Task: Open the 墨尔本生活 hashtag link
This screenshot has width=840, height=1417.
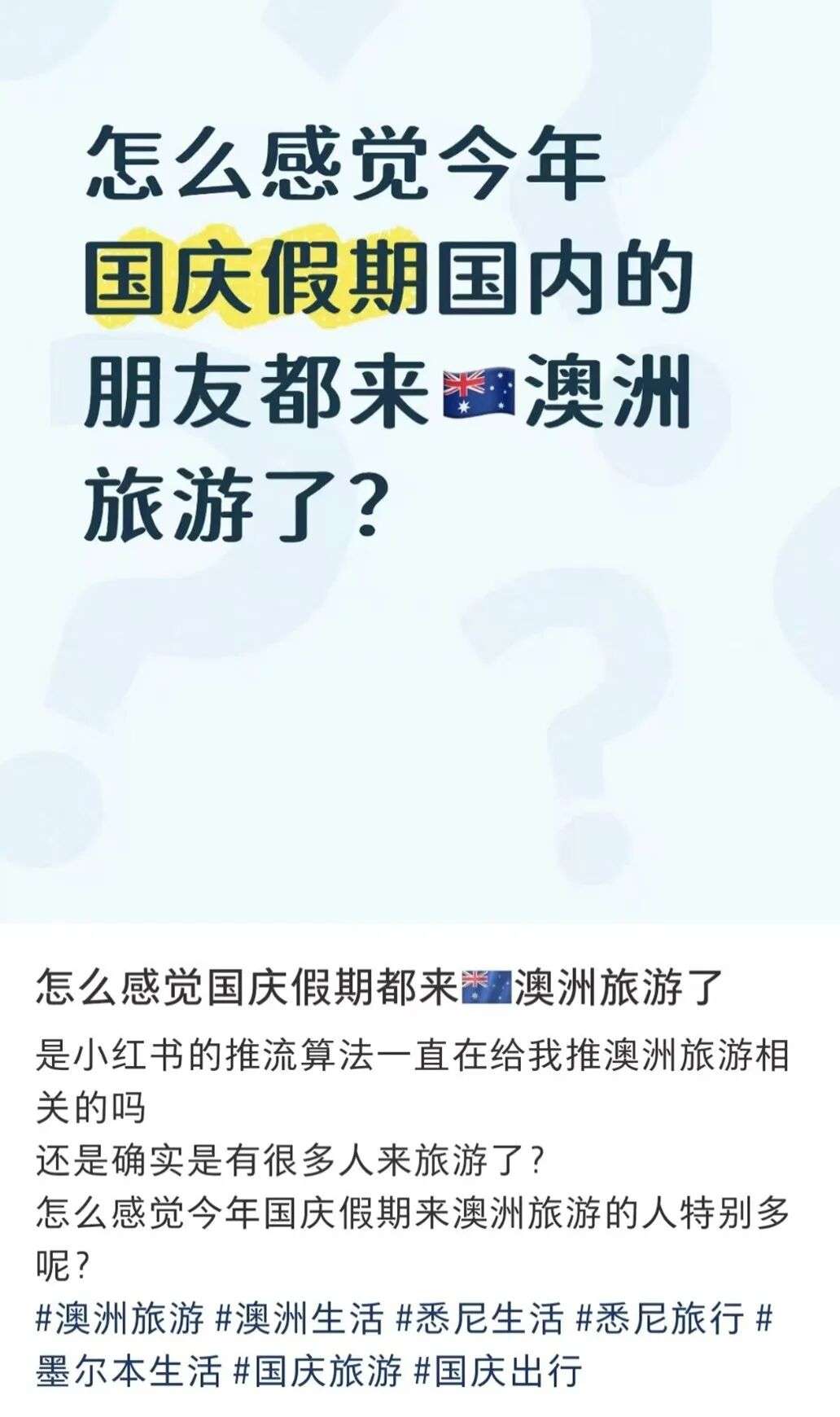Action: (129, 1370)
